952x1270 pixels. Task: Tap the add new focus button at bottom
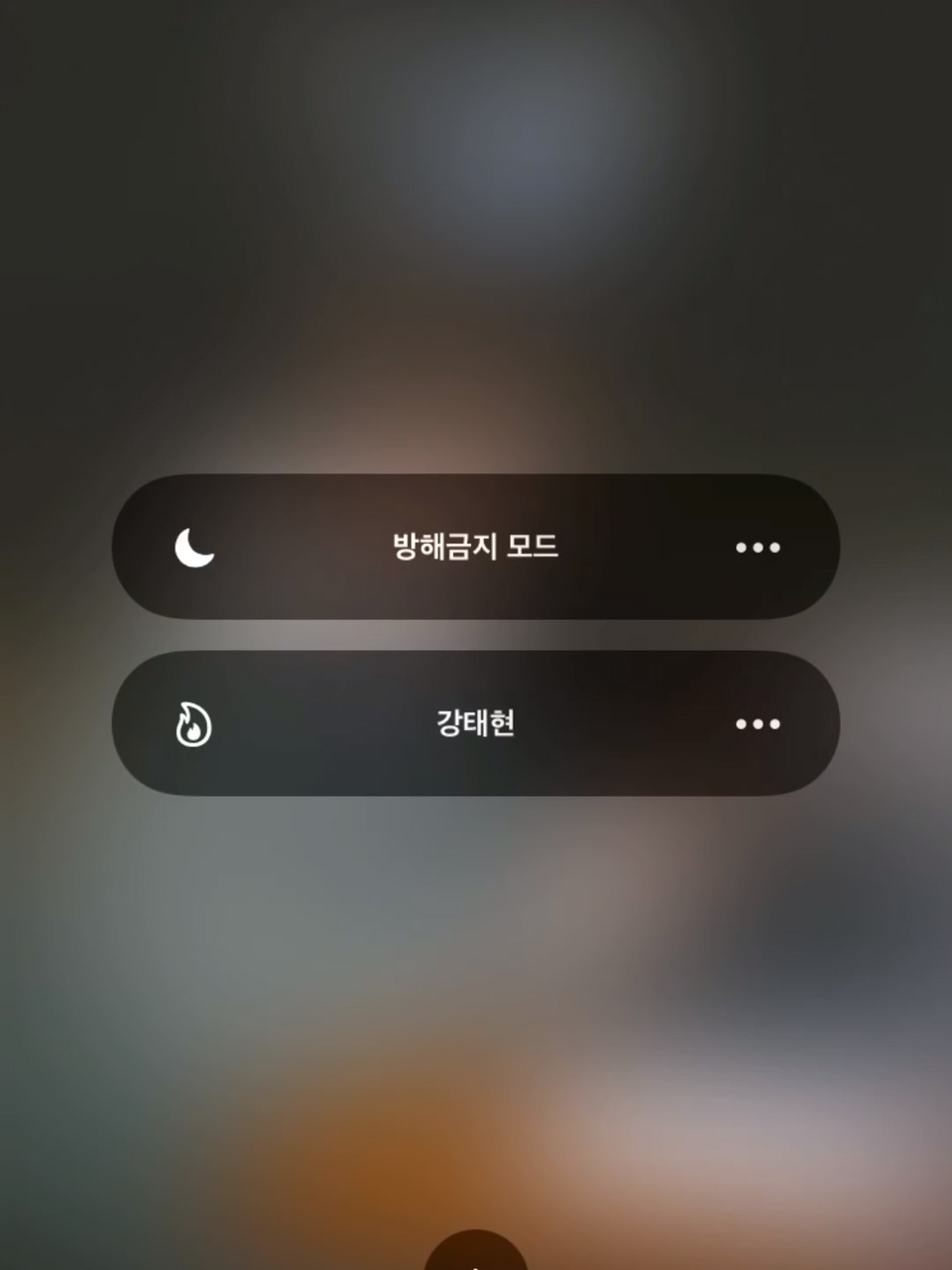click(476, 1251)
